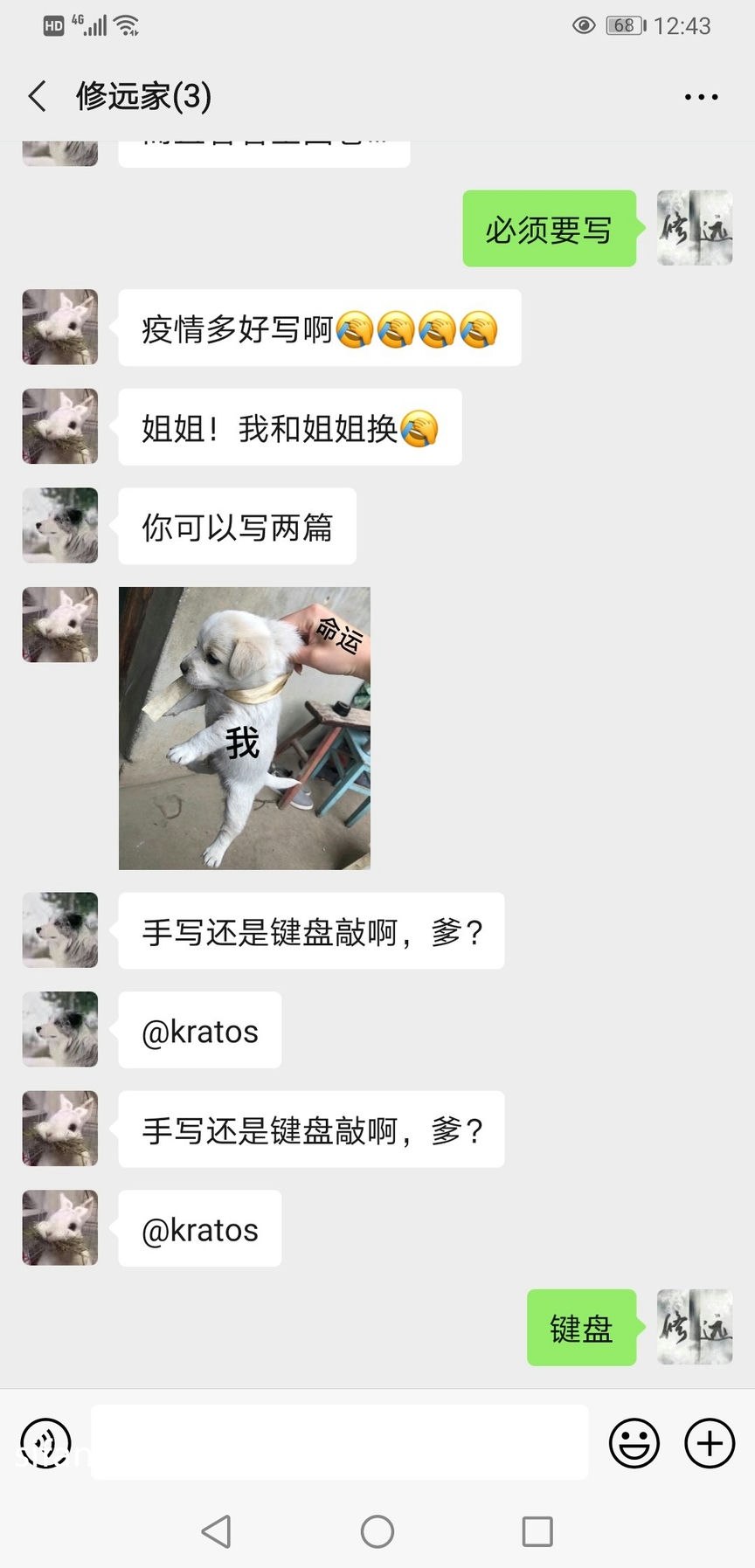Switch to voice message input
Image resolution: width=755 pixels, height=1568 pixels.
(45, 1443)
